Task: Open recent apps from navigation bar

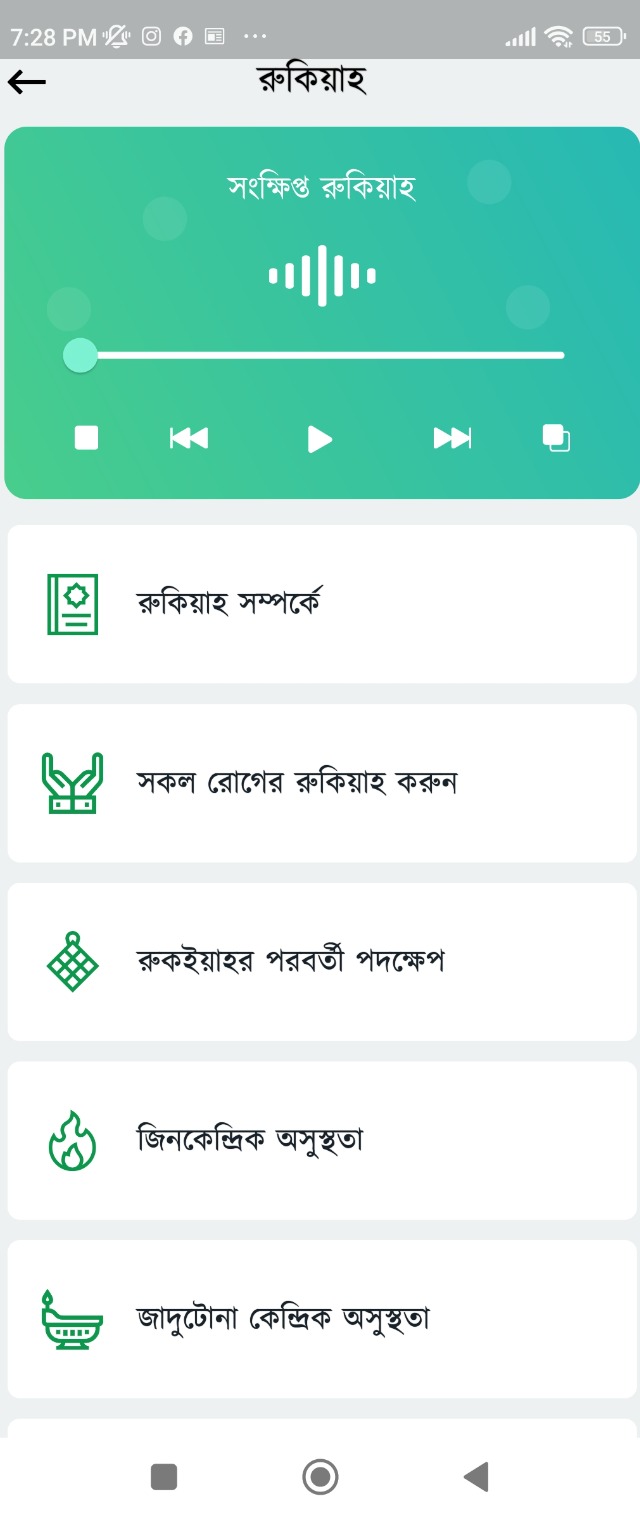Action: (163, 1476)
